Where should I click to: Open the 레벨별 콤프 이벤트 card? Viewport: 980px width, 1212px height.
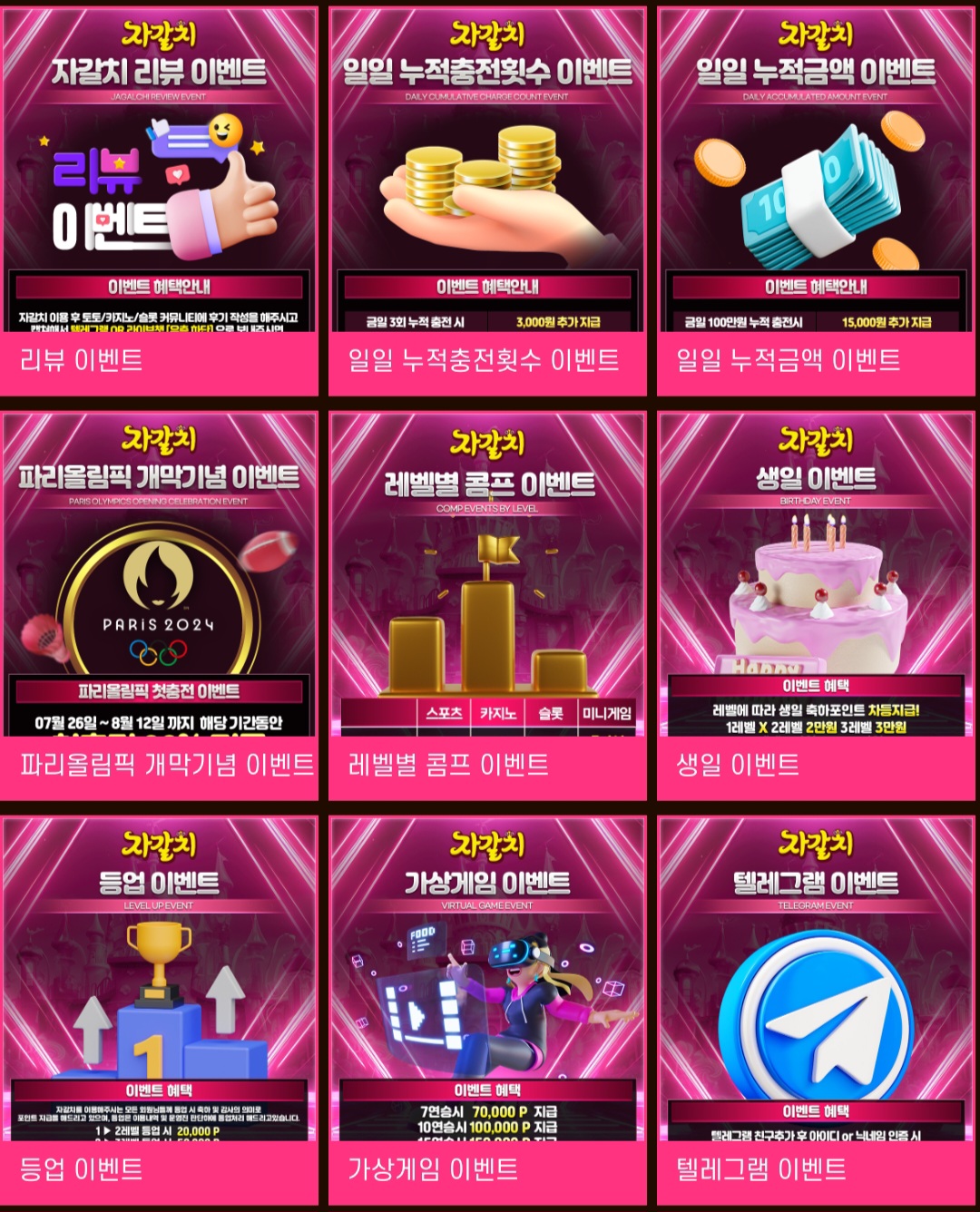pyautogui.click(x=488, y=606)
